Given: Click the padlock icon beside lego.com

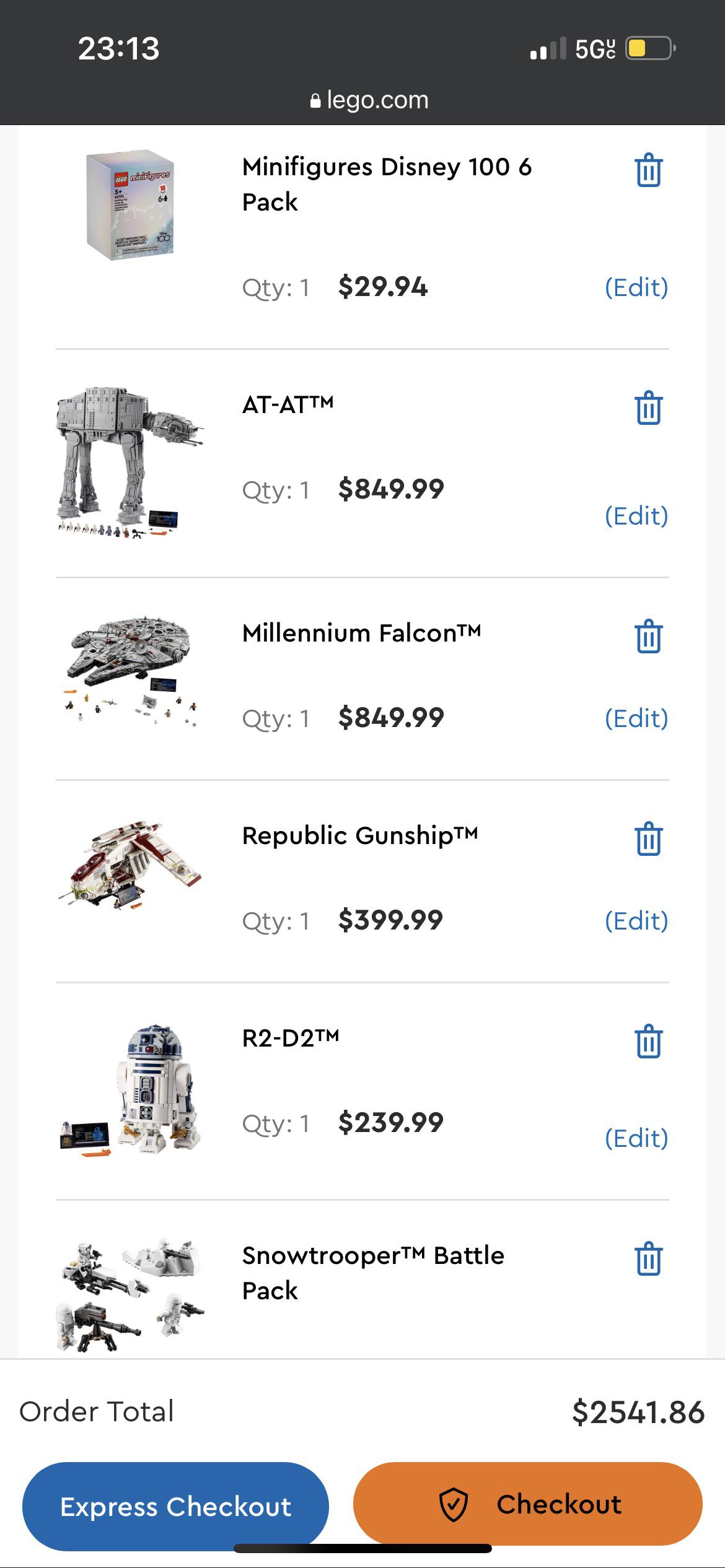Looking at the screenshot, I should tap(315, 100).
